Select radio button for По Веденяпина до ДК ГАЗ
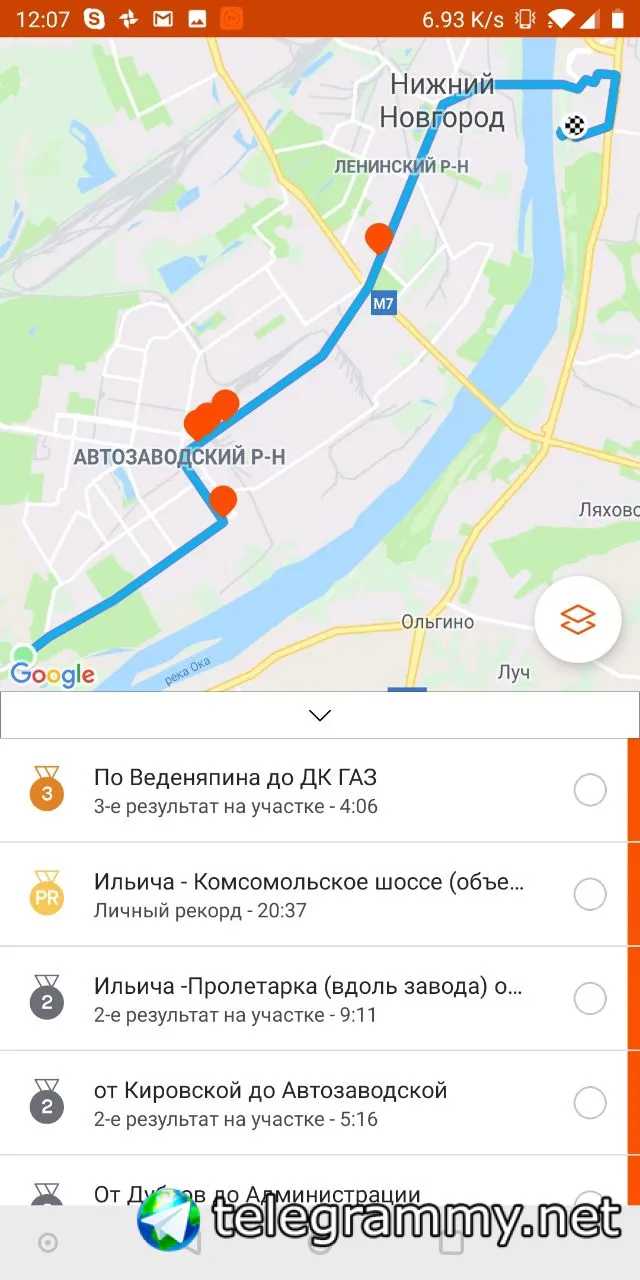The height and width of the screenshot is (1280, 640). [590, 790]
